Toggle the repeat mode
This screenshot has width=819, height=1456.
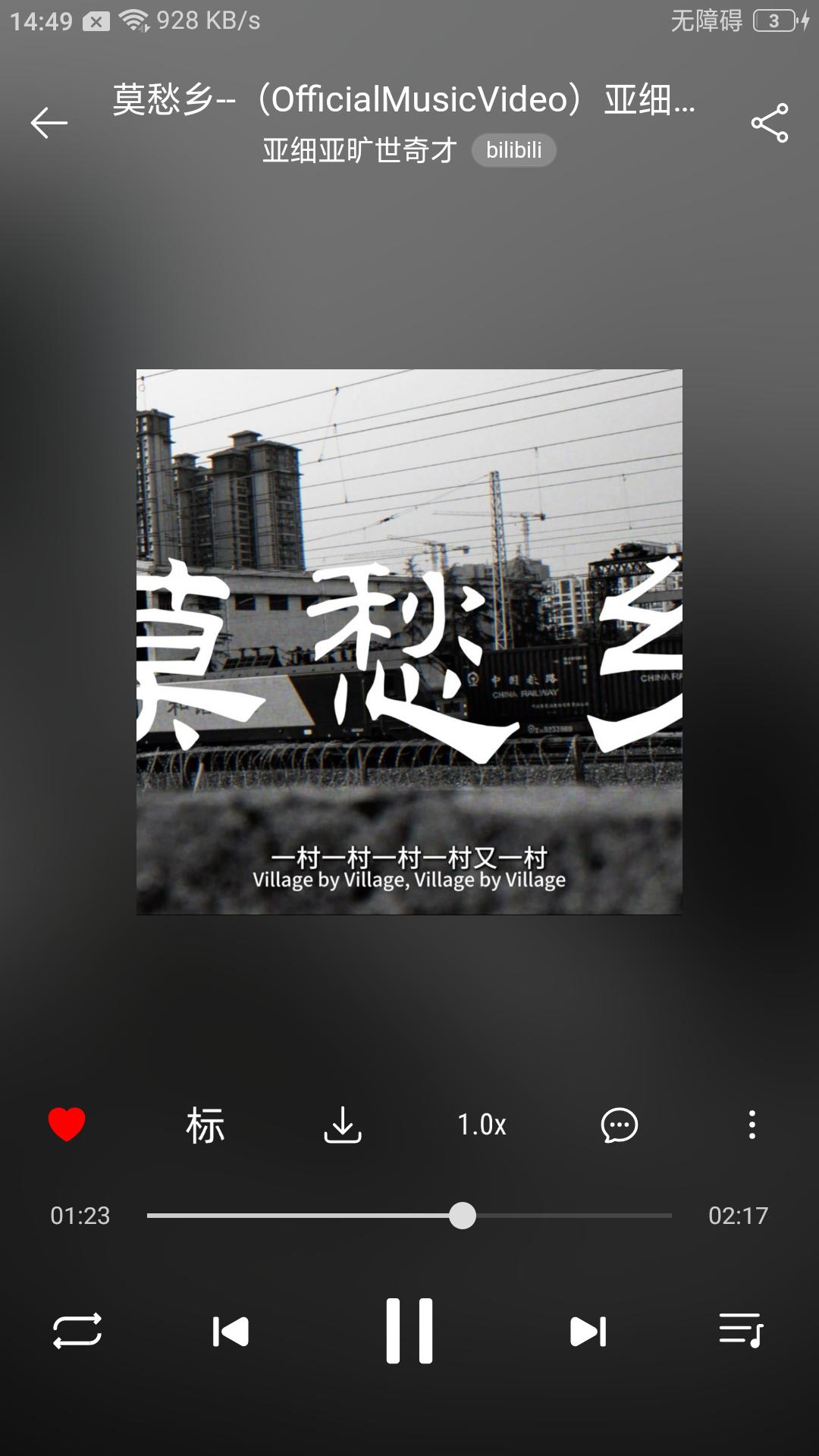coord(77,1331)
